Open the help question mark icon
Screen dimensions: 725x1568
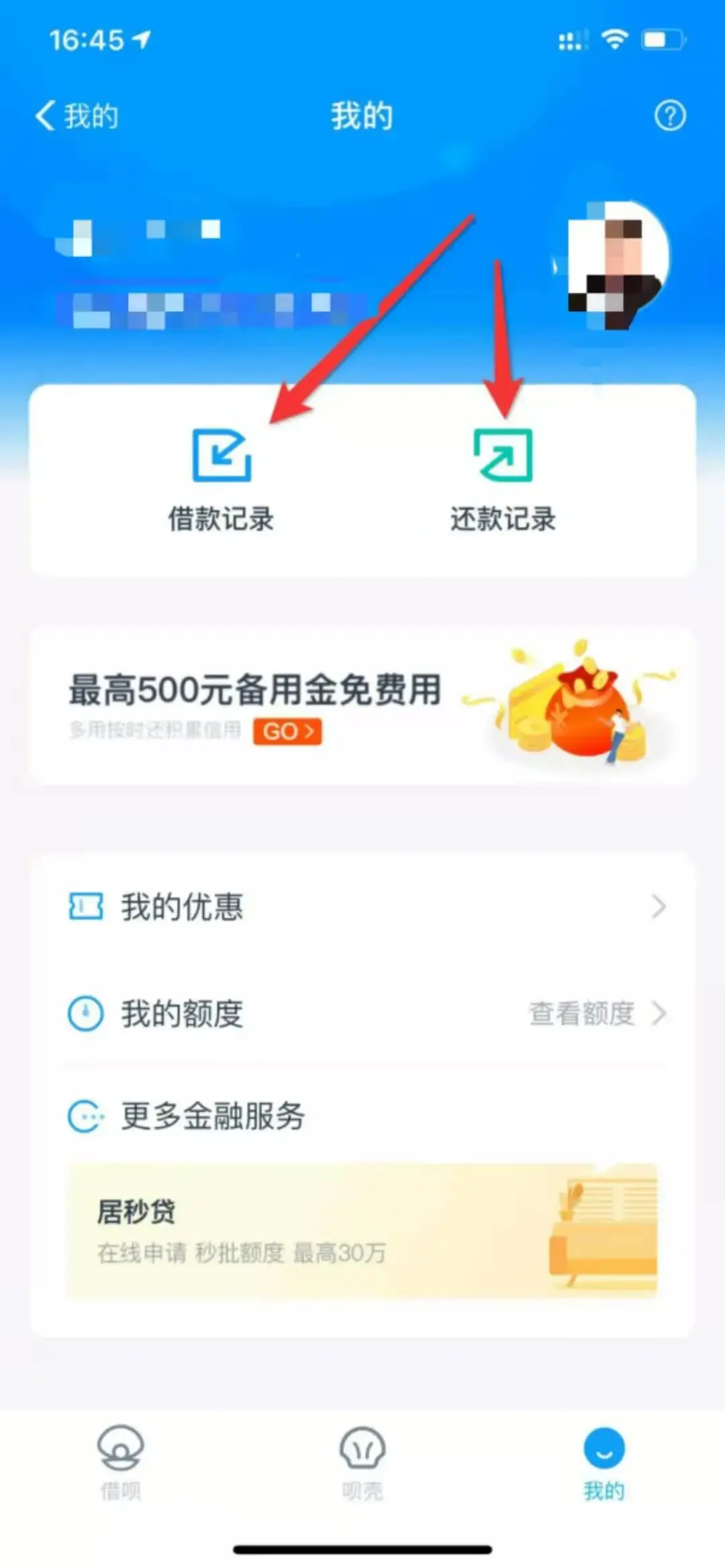(670, 116)
